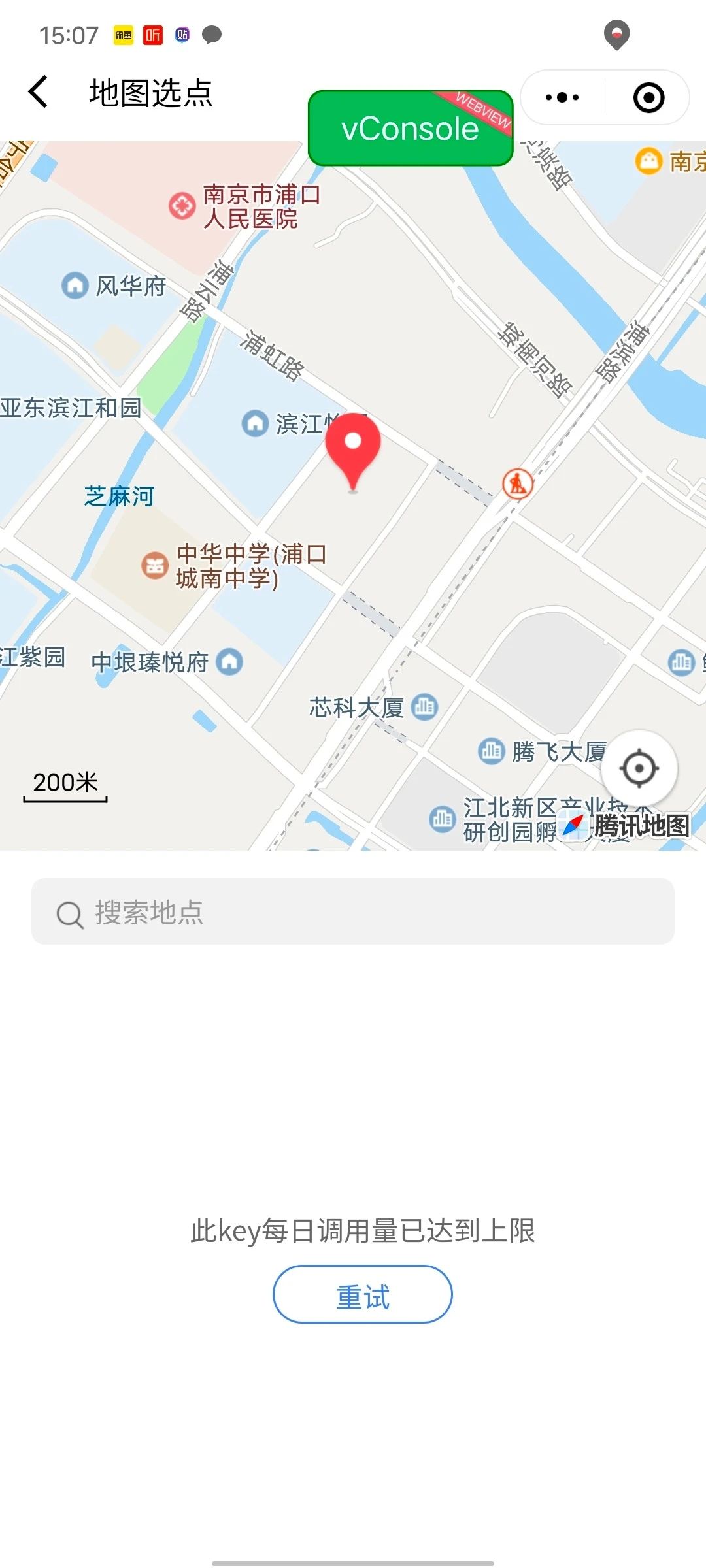
Task: Tap the 重试 retry button
Action: click(363, 1294)
